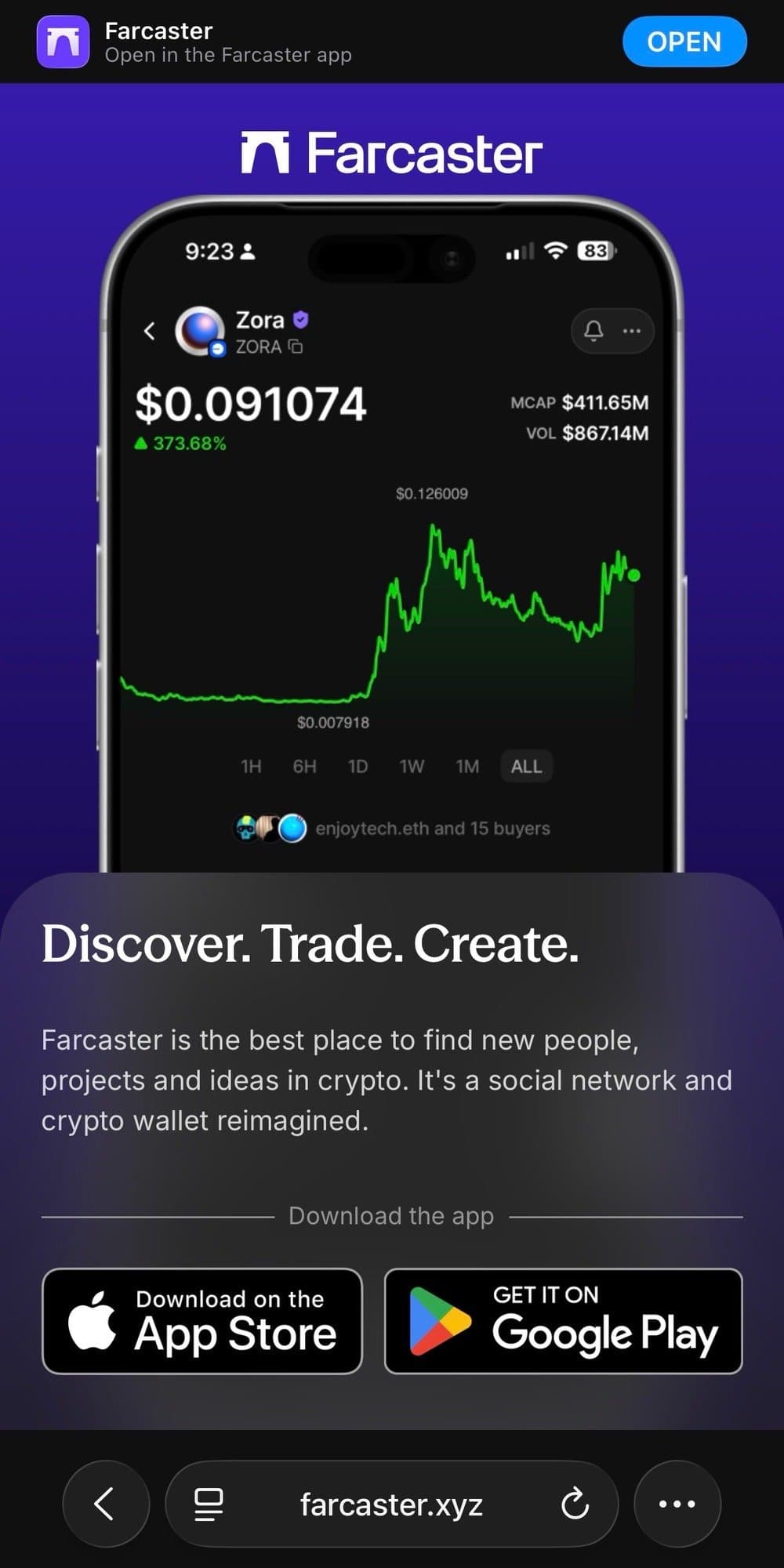Open Farcaster in the app via OPEN button

click(684, 42)
